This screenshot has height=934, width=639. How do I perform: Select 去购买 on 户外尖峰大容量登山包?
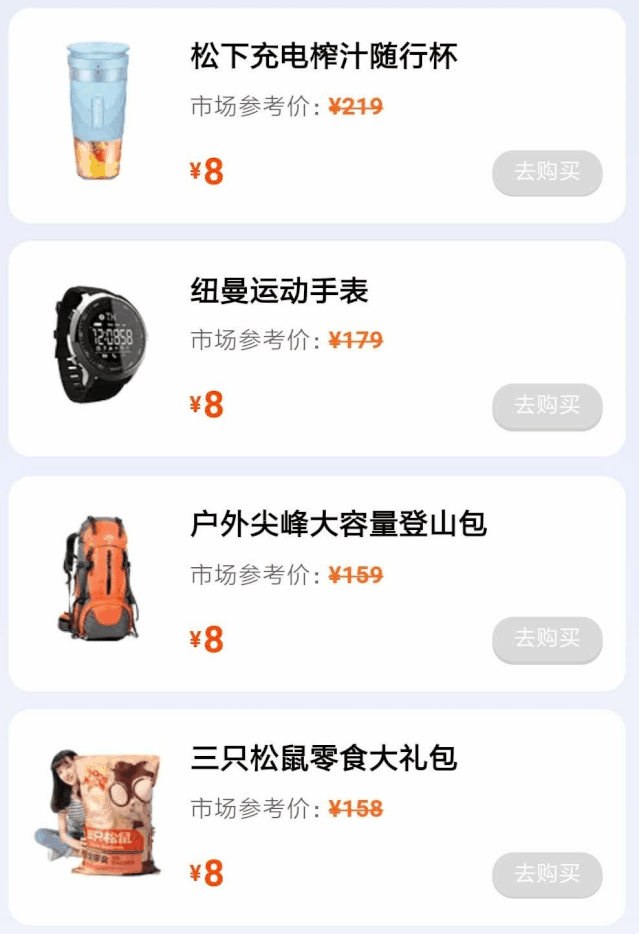point(547,639)
